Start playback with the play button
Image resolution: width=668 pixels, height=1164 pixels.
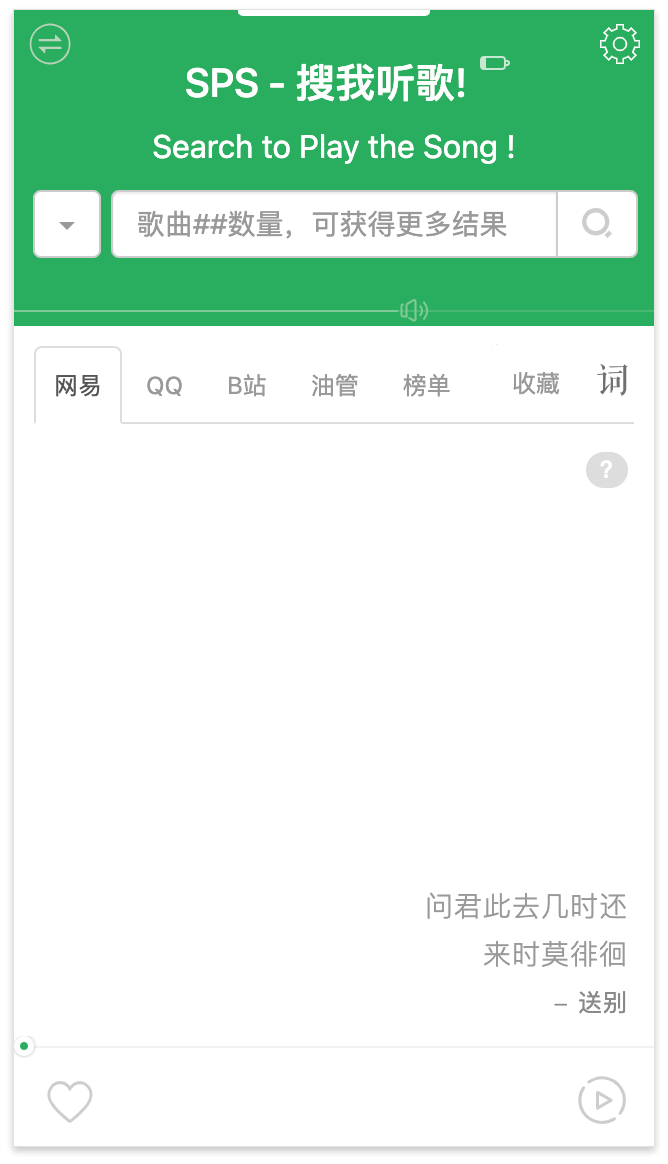(x=602, y=1100)
